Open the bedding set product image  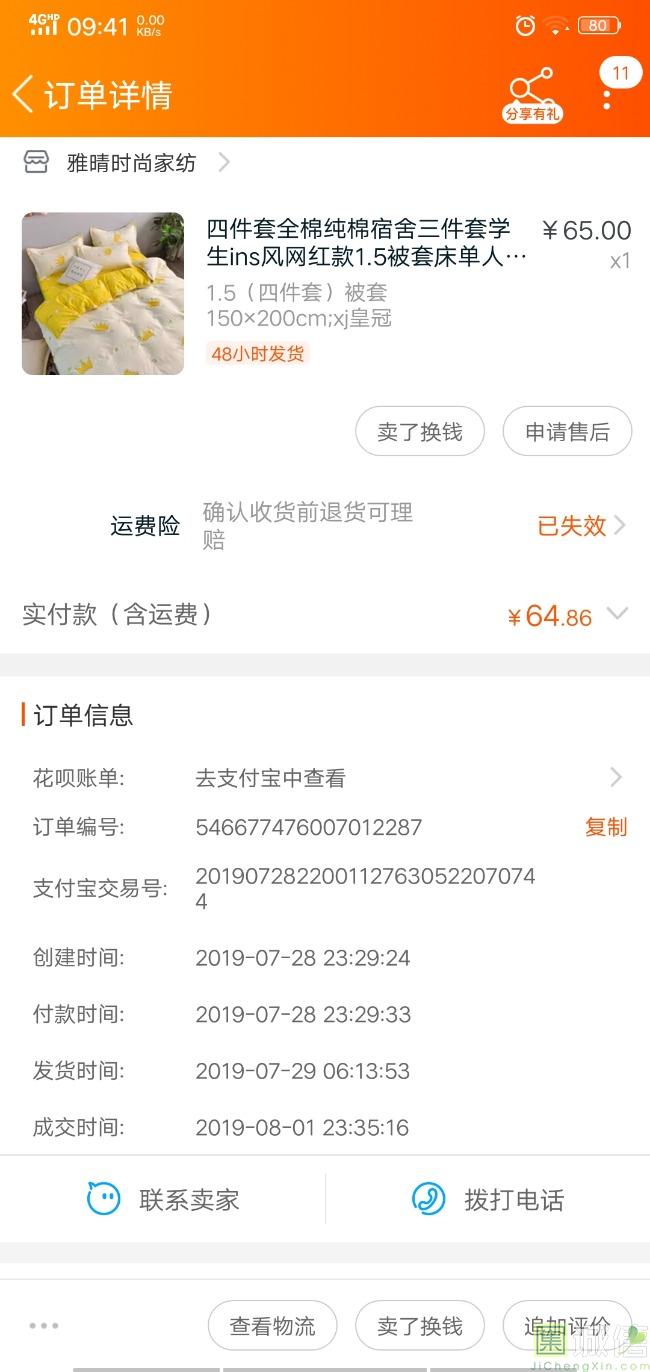103,293
